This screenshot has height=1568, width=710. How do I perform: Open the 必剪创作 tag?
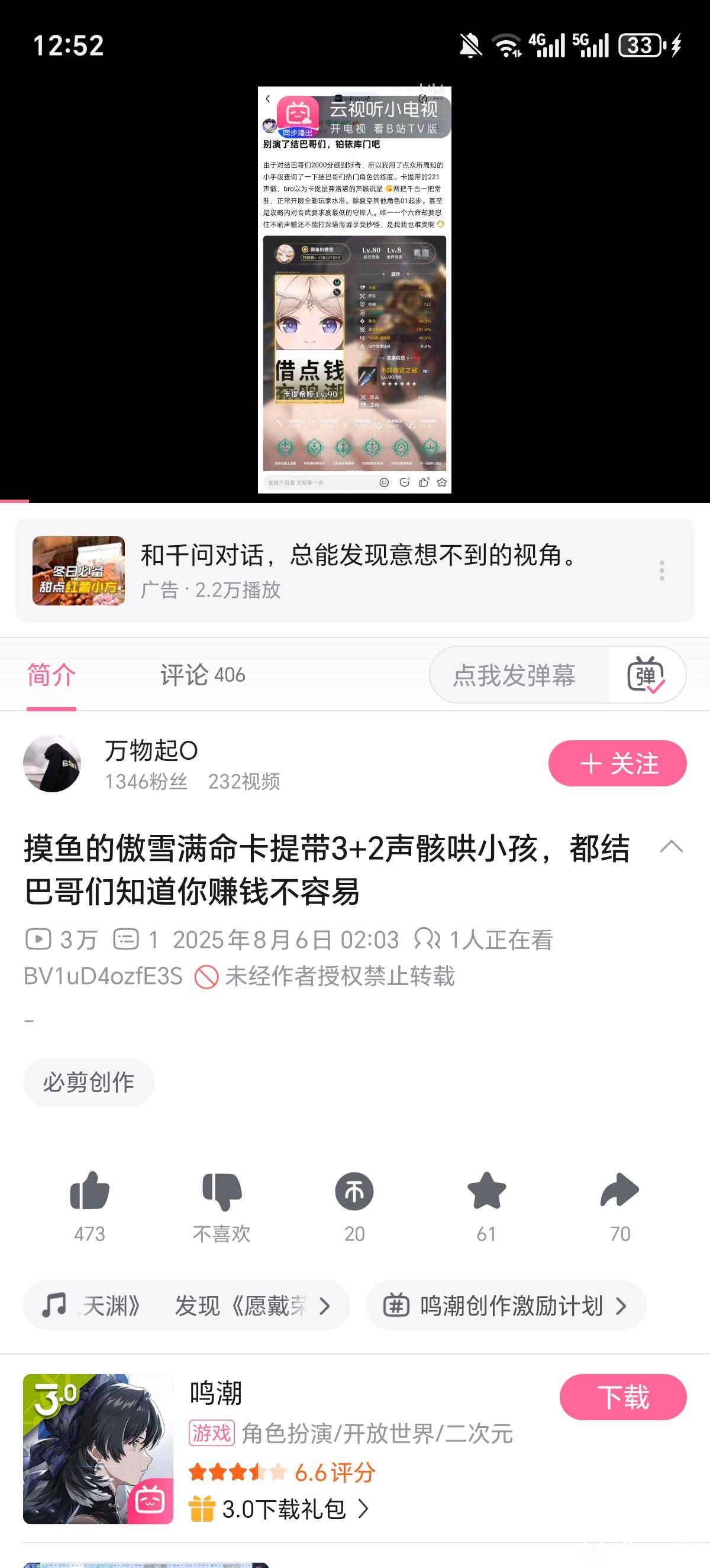(x=88, y=1081)
